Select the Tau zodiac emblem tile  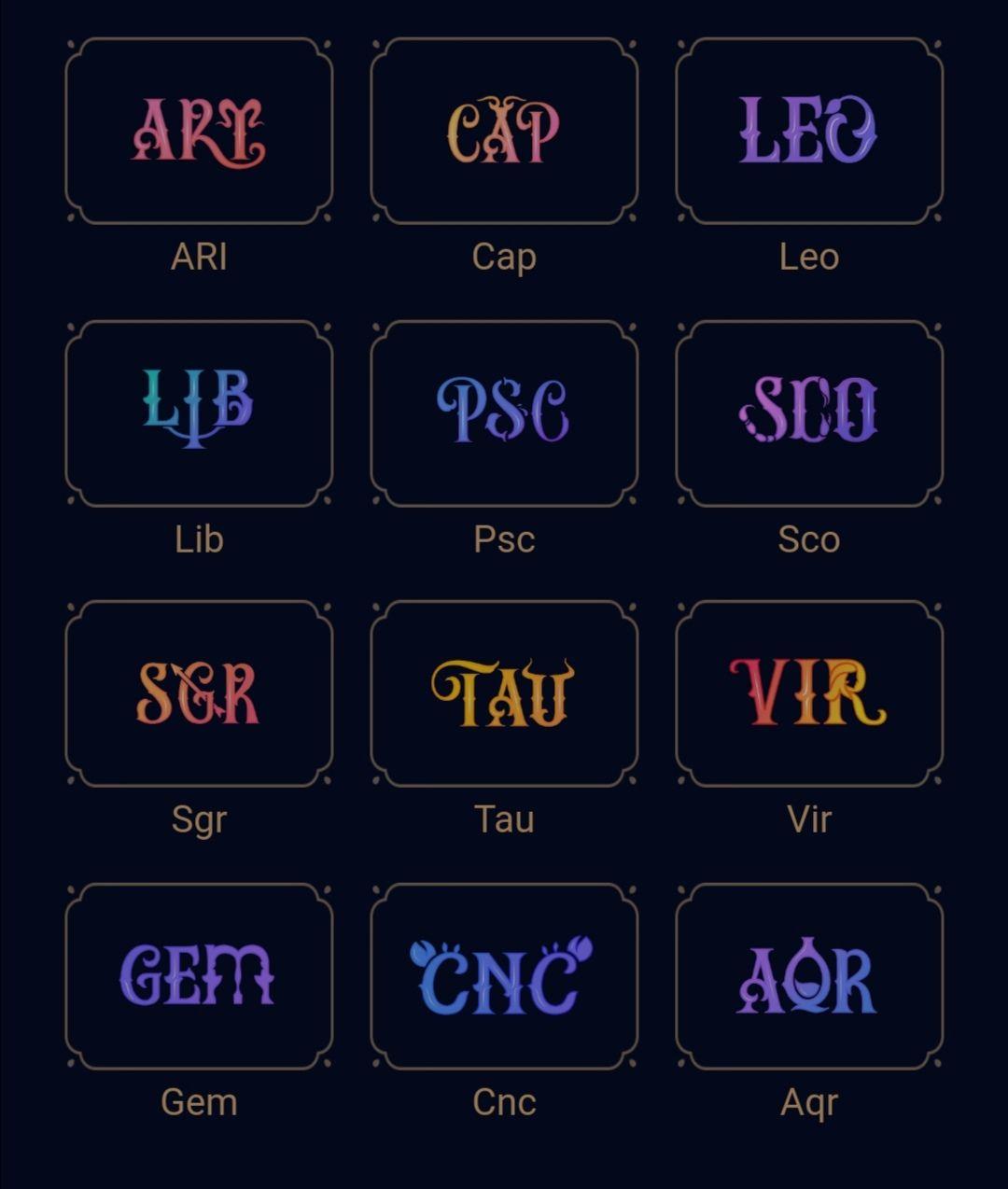tap(504, 693)
